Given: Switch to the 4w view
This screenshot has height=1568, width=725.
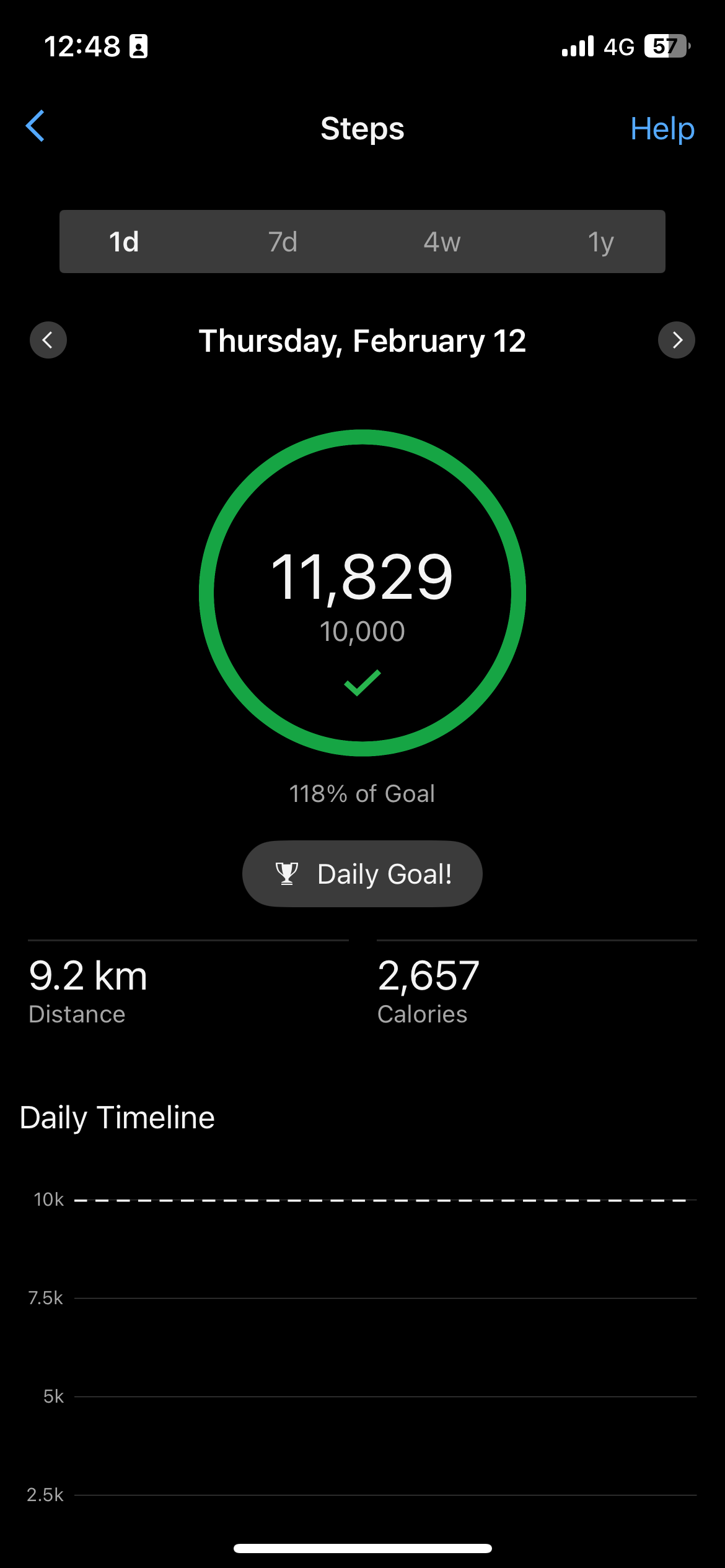Looking at the screenshot, I should coord(442,242).
